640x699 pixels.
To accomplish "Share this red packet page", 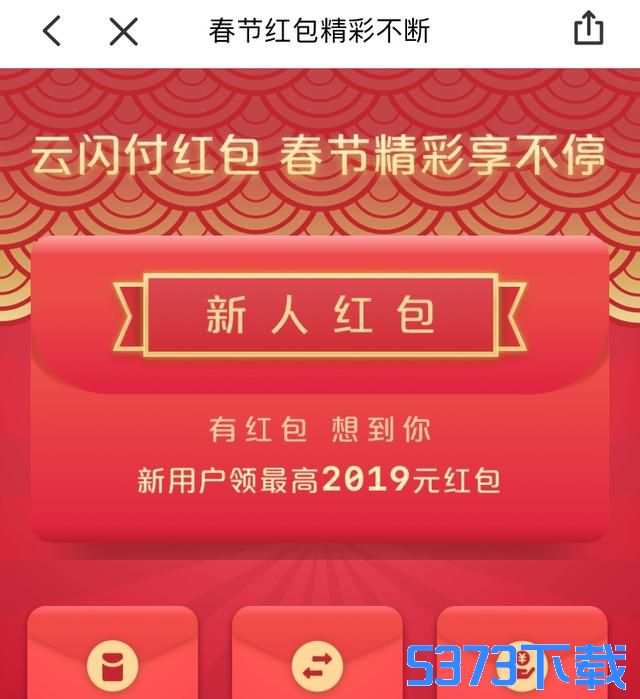I will click(588, 29).
